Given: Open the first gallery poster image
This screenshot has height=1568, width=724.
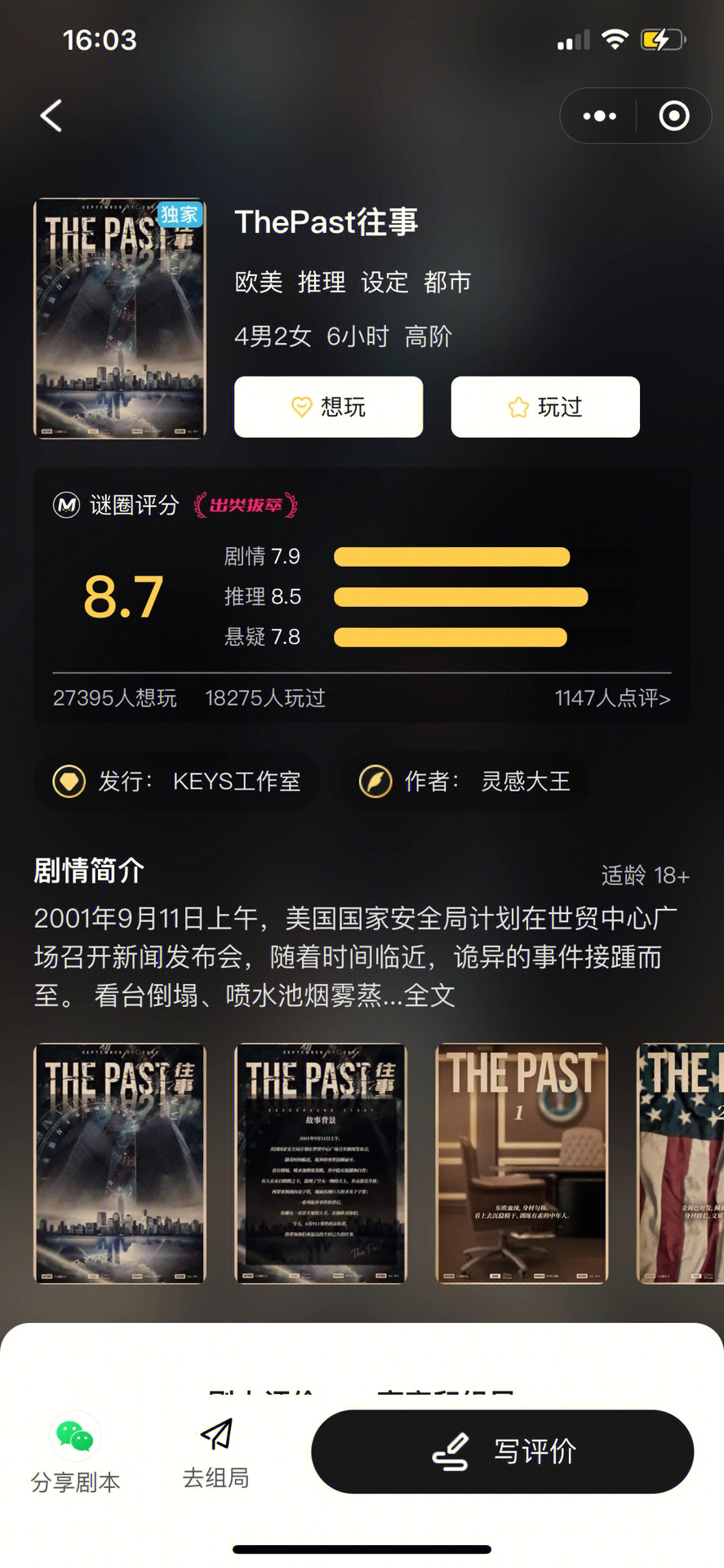Looking at the screenshot, I should tap(120, 1163).
